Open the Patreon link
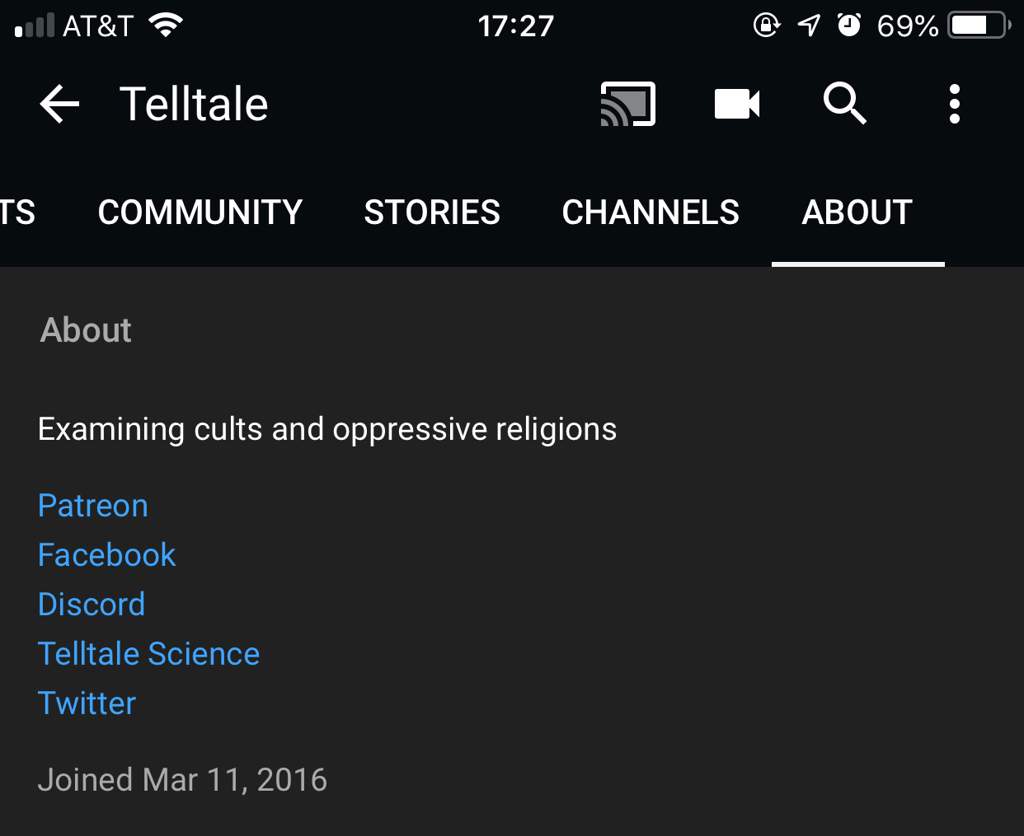Screen dimensions: 1024x836 [93, 505]
